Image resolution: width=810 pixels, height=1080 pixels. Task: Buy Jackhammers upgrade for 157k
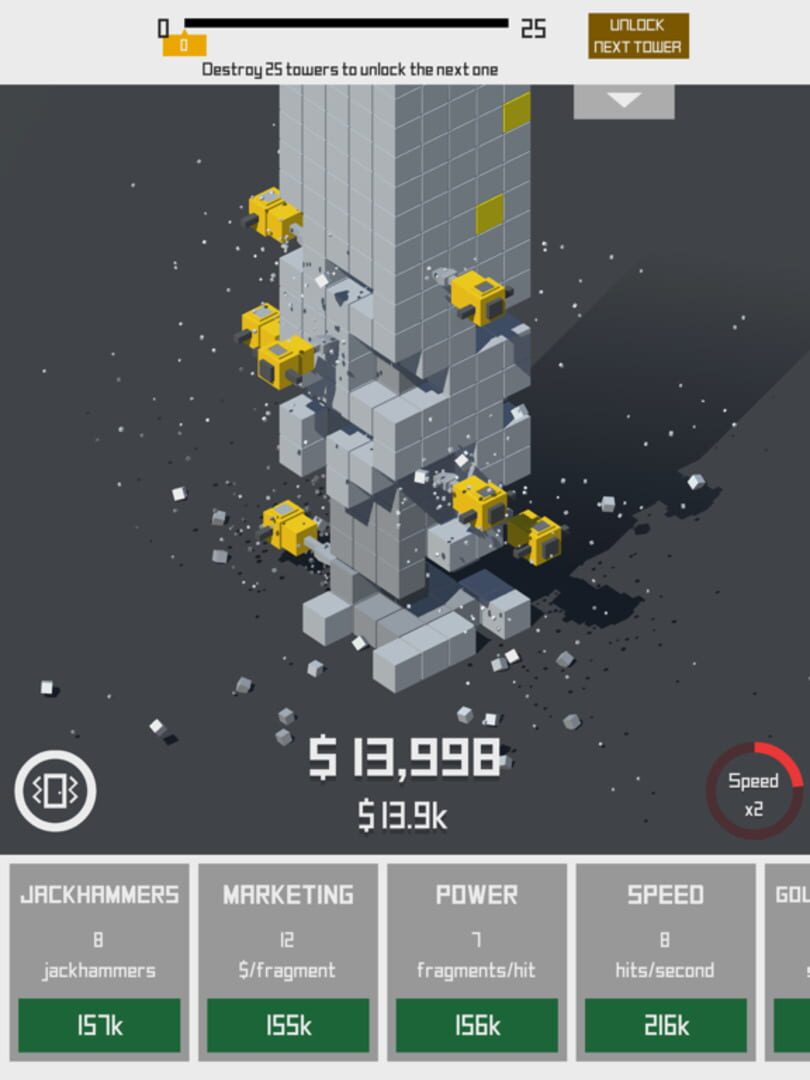99,1025
